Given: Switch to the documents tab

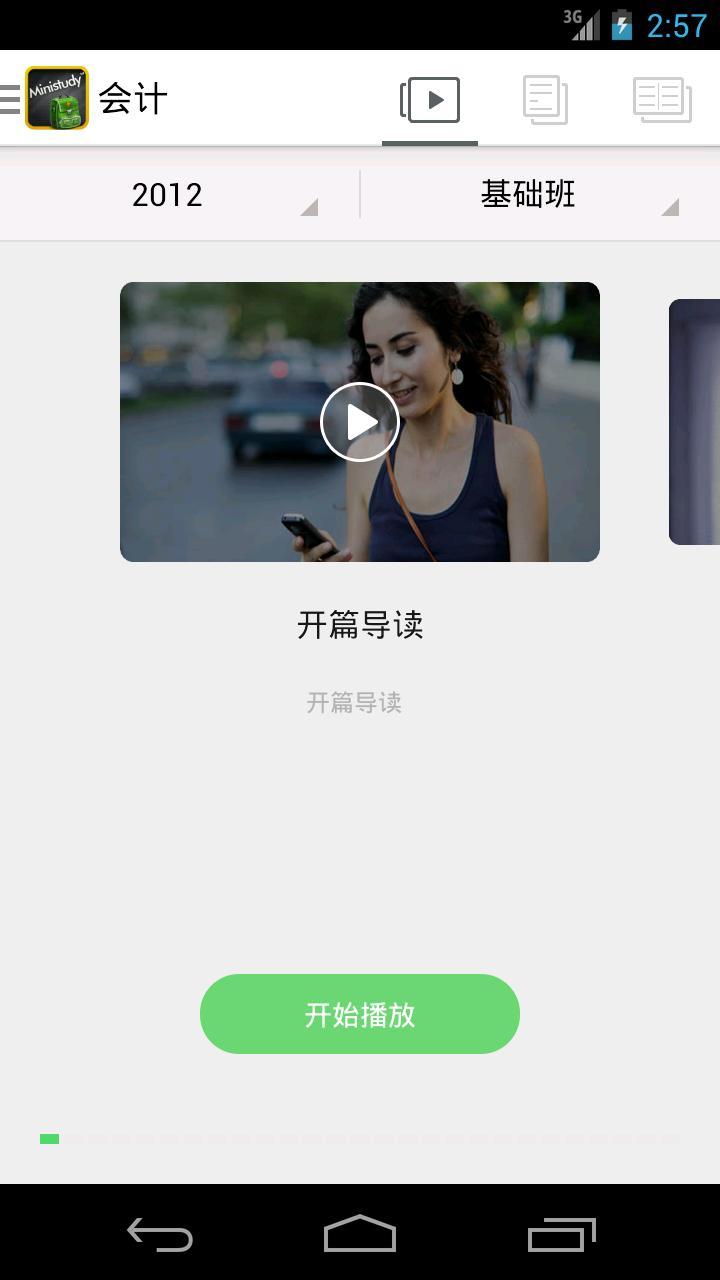Looking at the screenshot, I should [545, 100].
